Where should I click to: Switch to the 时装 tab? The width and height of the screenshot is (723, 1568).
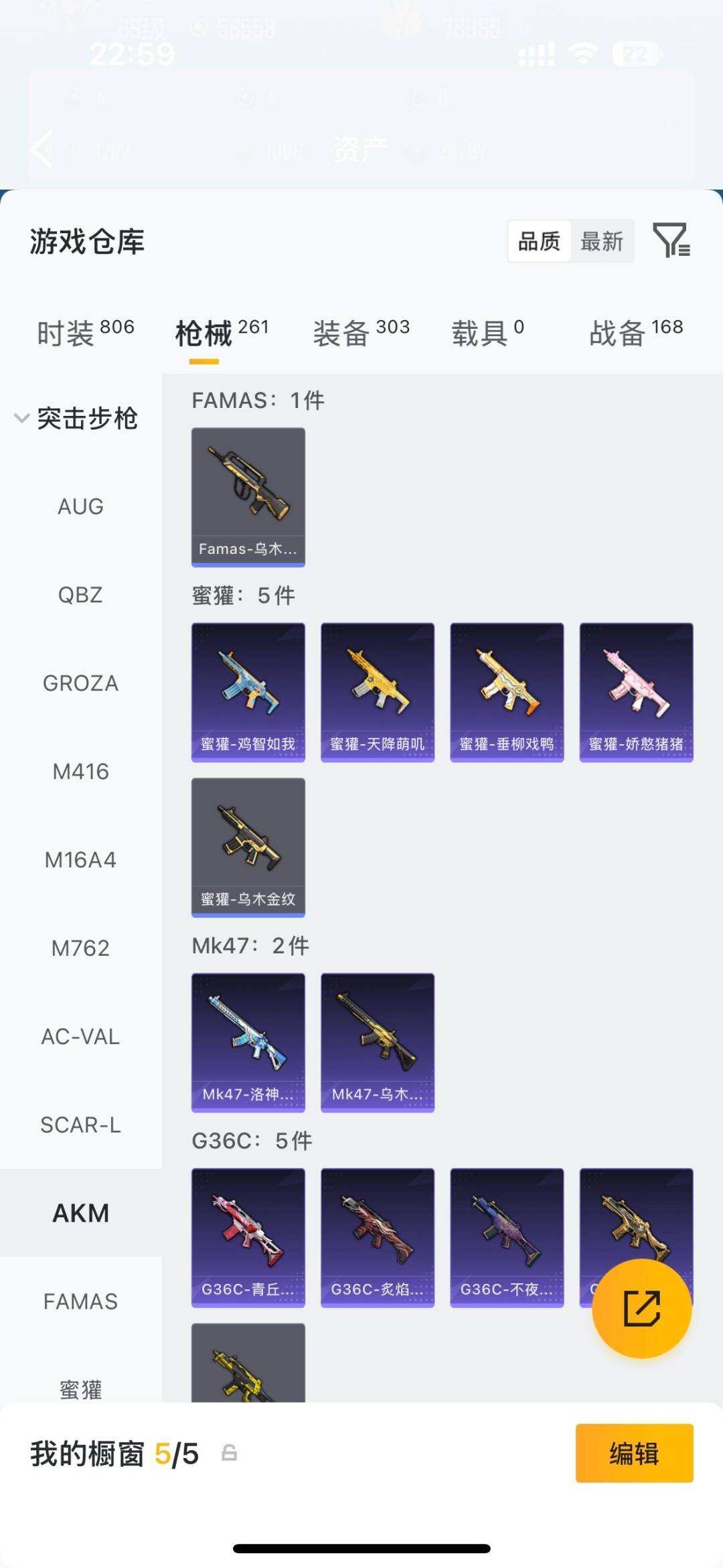click(86, 332)
